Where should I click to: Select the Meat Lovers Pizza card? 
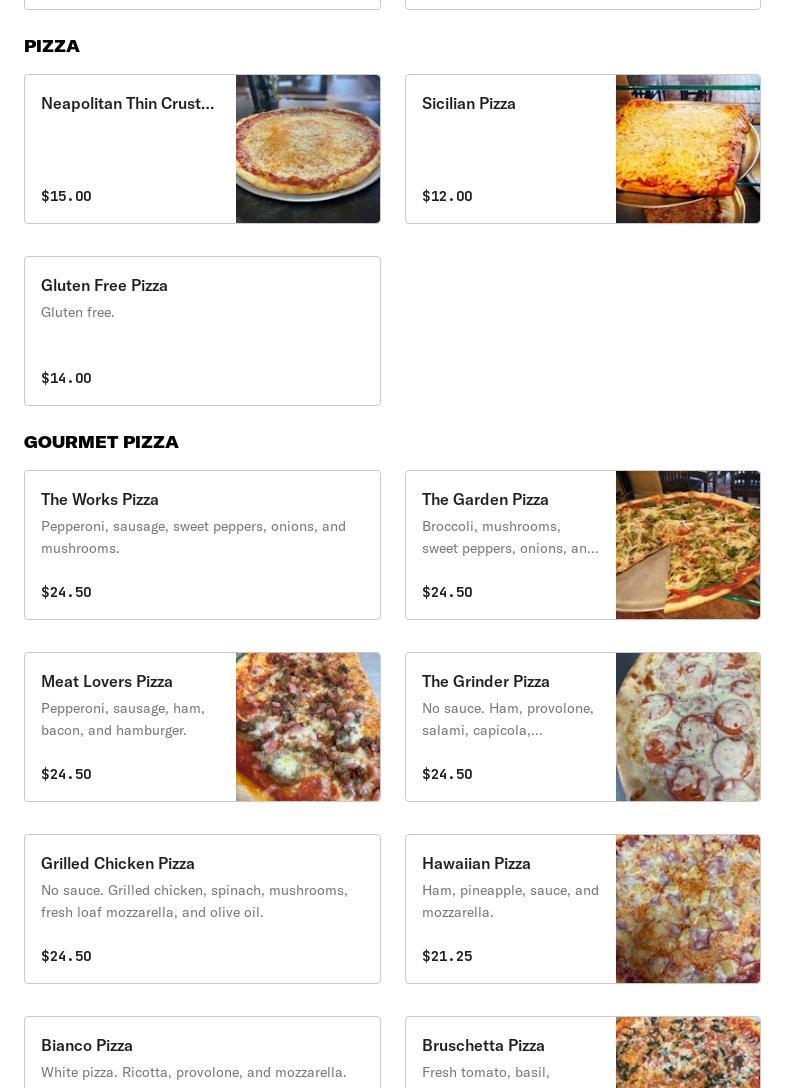[x=202, y=727]
